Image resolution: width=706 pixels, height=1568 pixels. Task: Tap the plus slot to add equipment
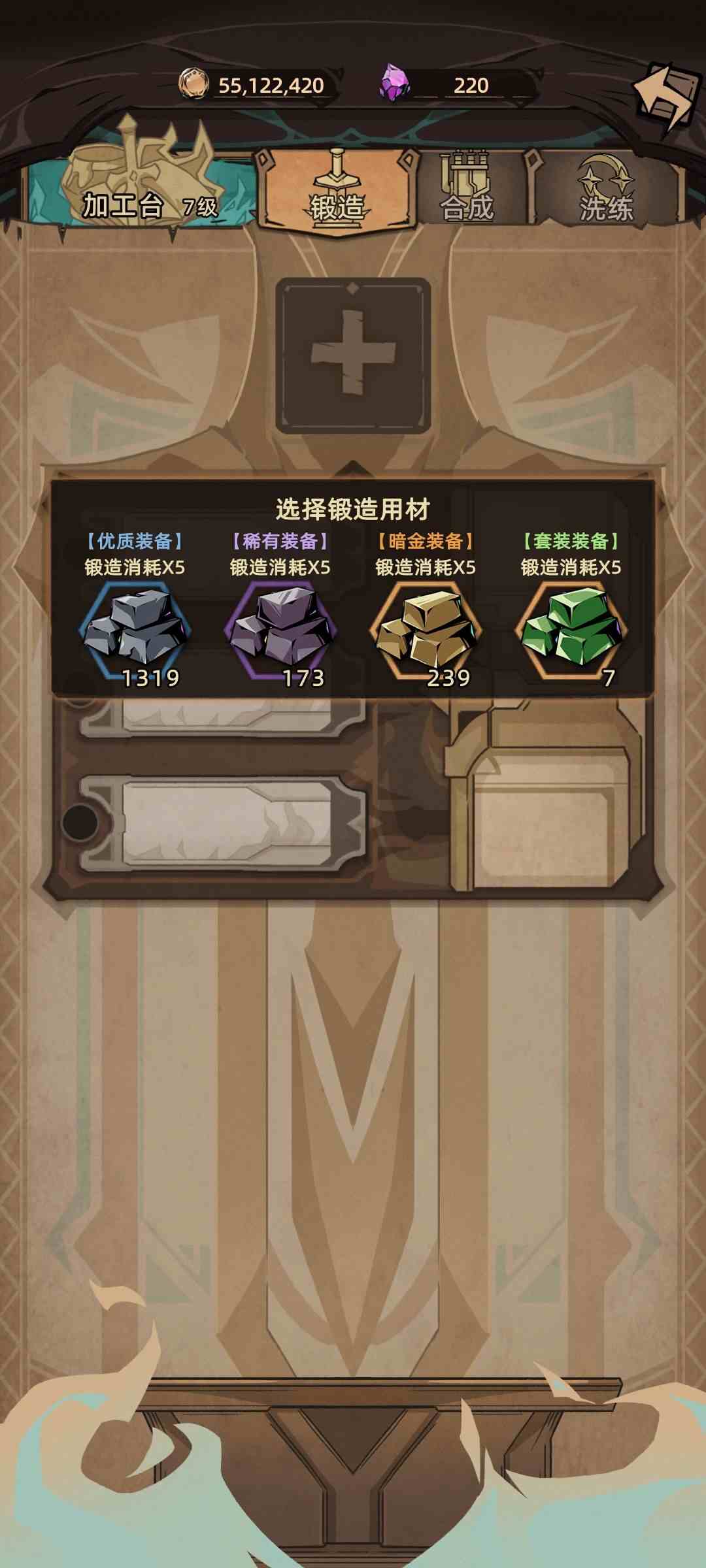click(353, 356)
